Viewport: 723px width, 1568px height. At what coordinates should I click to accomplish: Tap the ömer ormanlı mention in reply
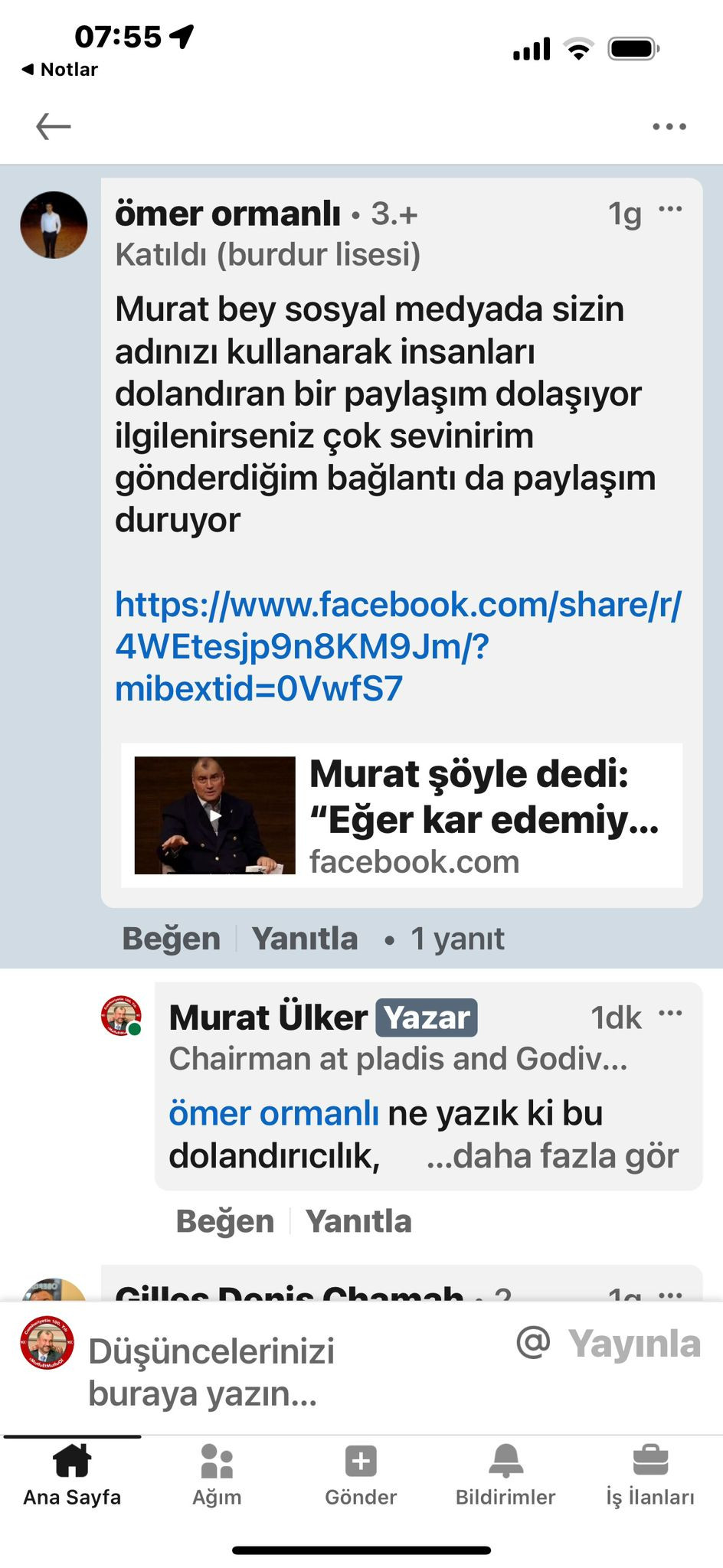pyautogui.click(x=273, y=1113)
